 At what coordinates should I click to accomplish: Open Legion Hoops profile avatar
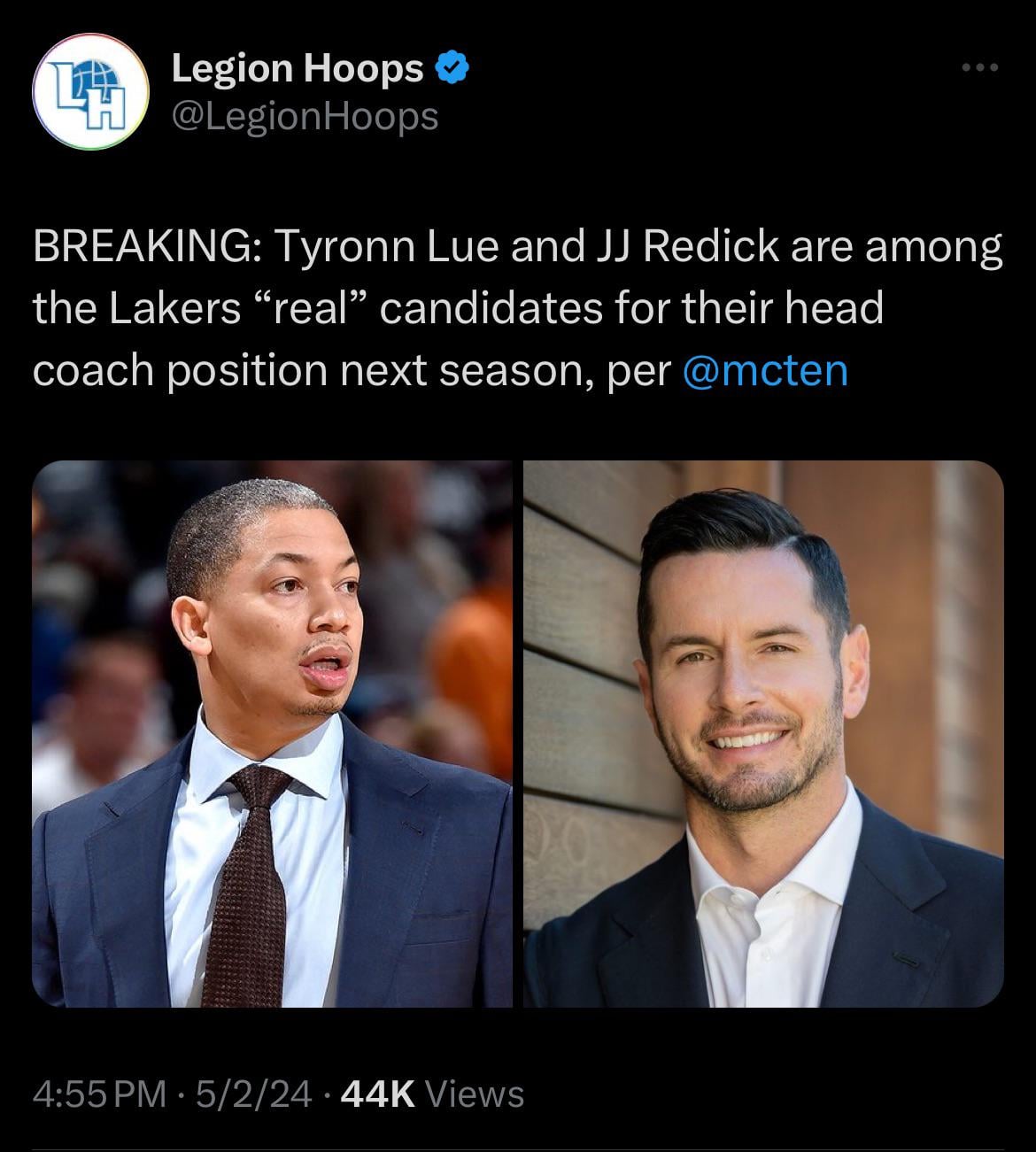click(89, 92)
